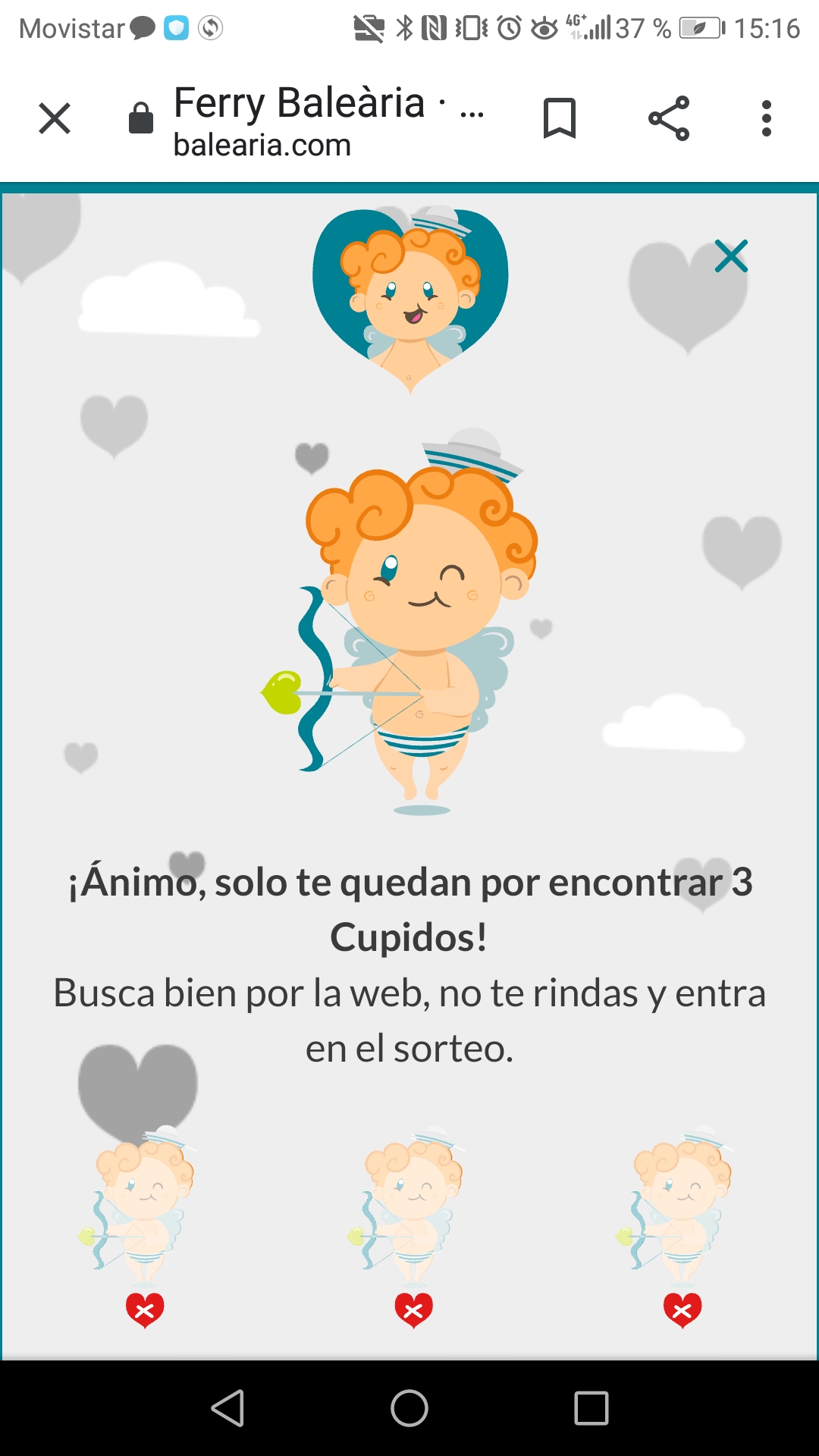
Task: Close the Chrome custom tab
Action: click(x=55, y=119)
